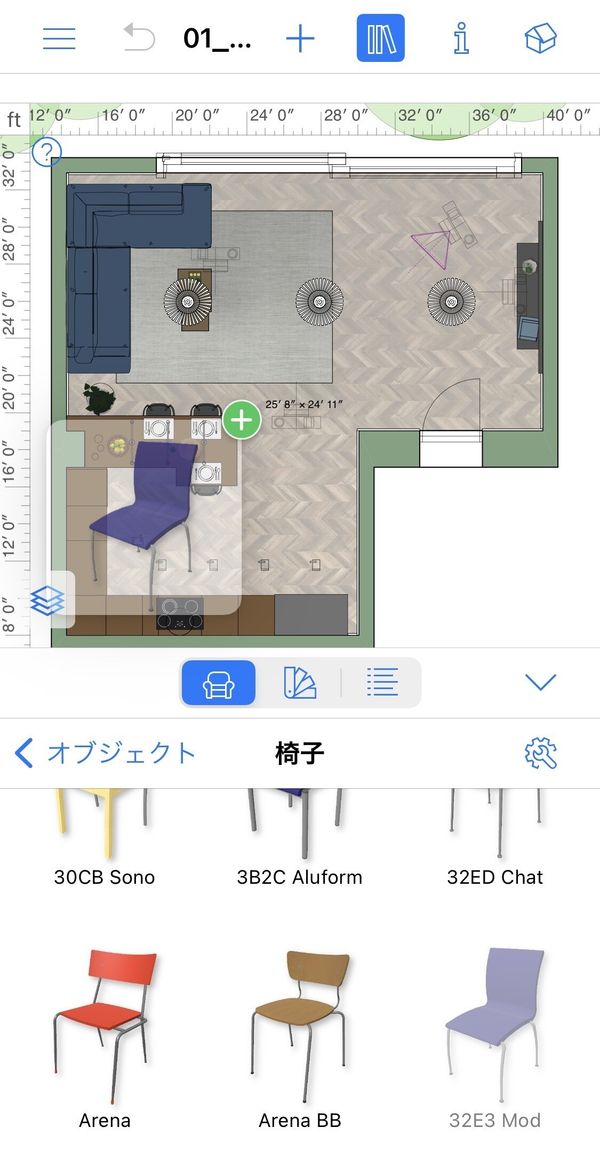Select the 30CB Sono chair
The image size is (600, 1167).
[104, 840]
